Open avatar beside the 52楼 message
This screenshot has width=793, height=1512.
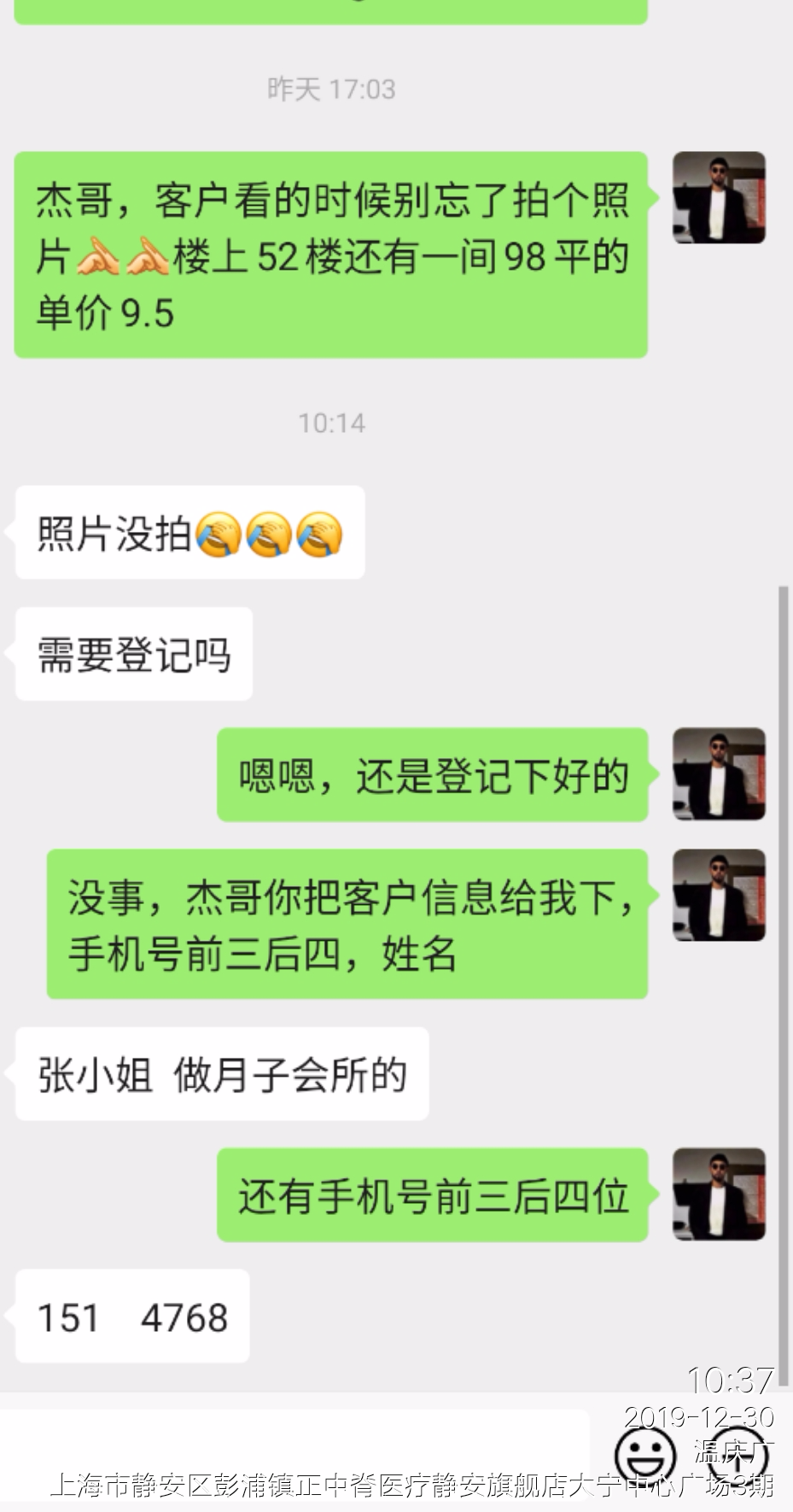[x=719, y=198]
